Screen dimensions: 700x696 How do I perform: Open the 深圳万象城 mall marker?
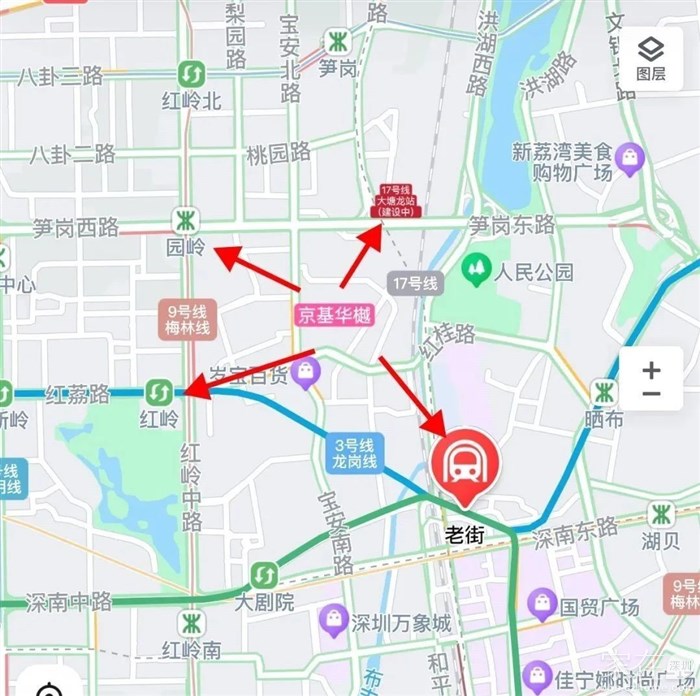pyautogui.click(x=333, y=620)
